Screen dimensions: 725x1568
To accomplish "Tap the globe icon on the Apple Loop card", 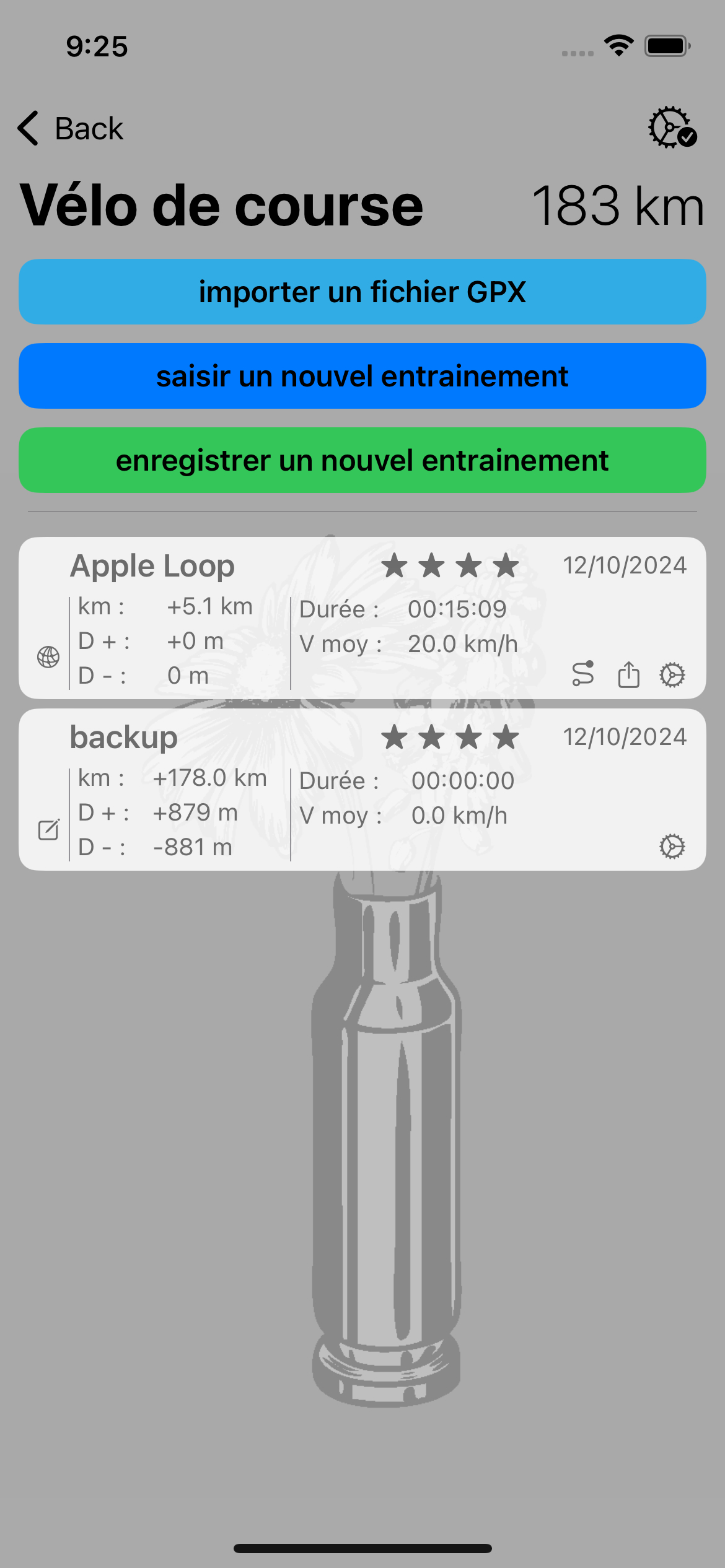I will [48, 656].
